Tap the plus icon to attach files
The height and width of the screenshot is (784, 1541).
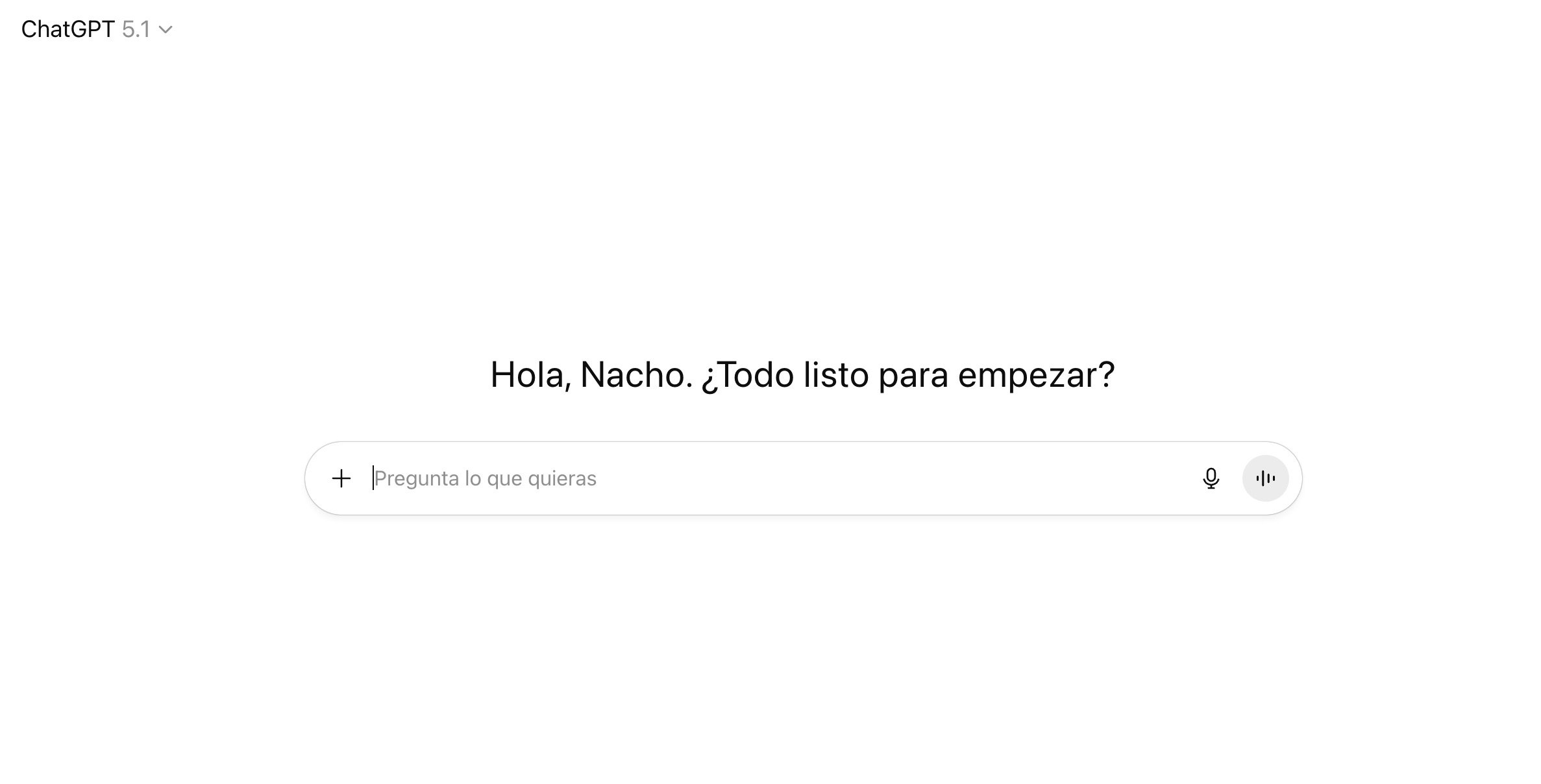point(341,479)
